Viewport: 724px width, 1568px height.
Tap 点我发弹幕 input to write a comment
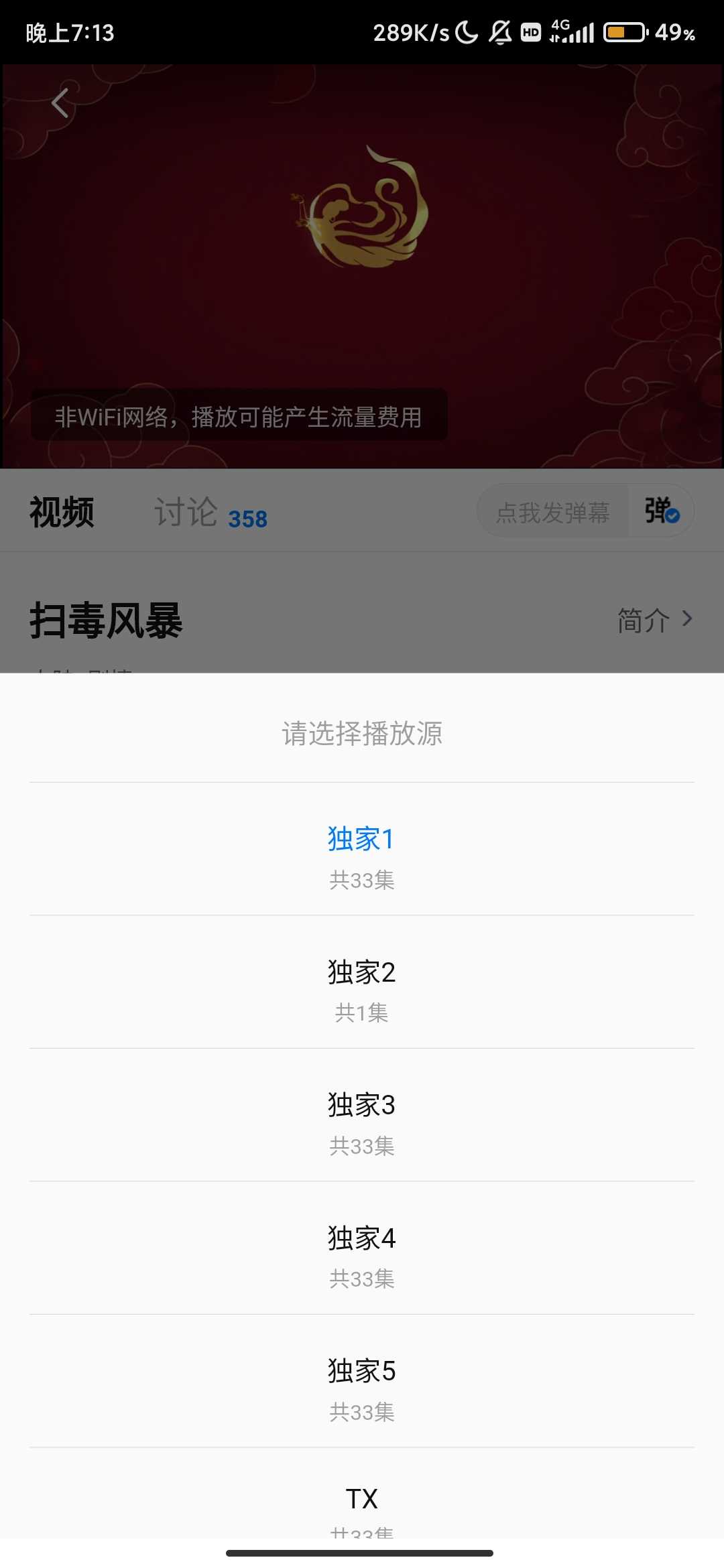(552, 513)
